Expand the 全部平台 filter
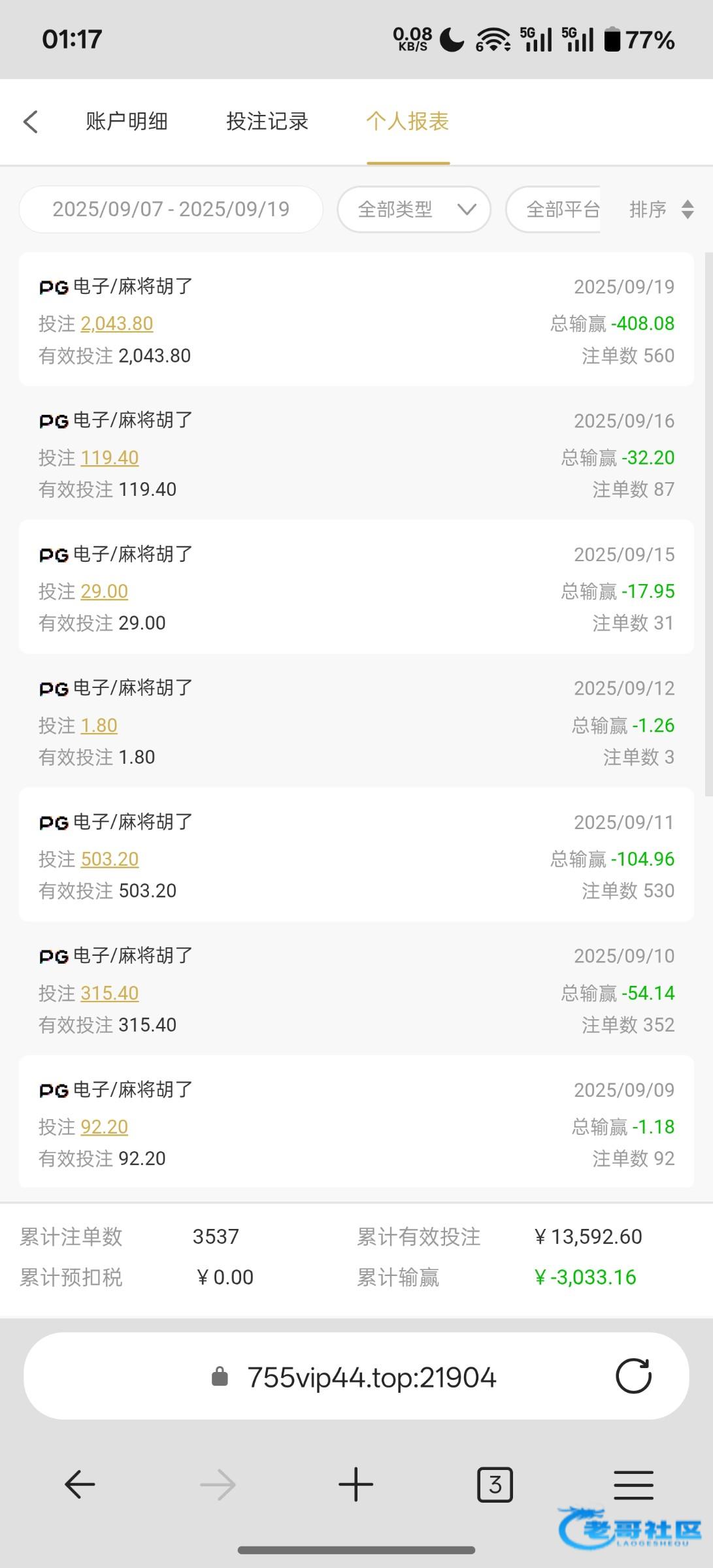Image resolution: width=713 pixels, height=1568 pixels. coord(561,209)
